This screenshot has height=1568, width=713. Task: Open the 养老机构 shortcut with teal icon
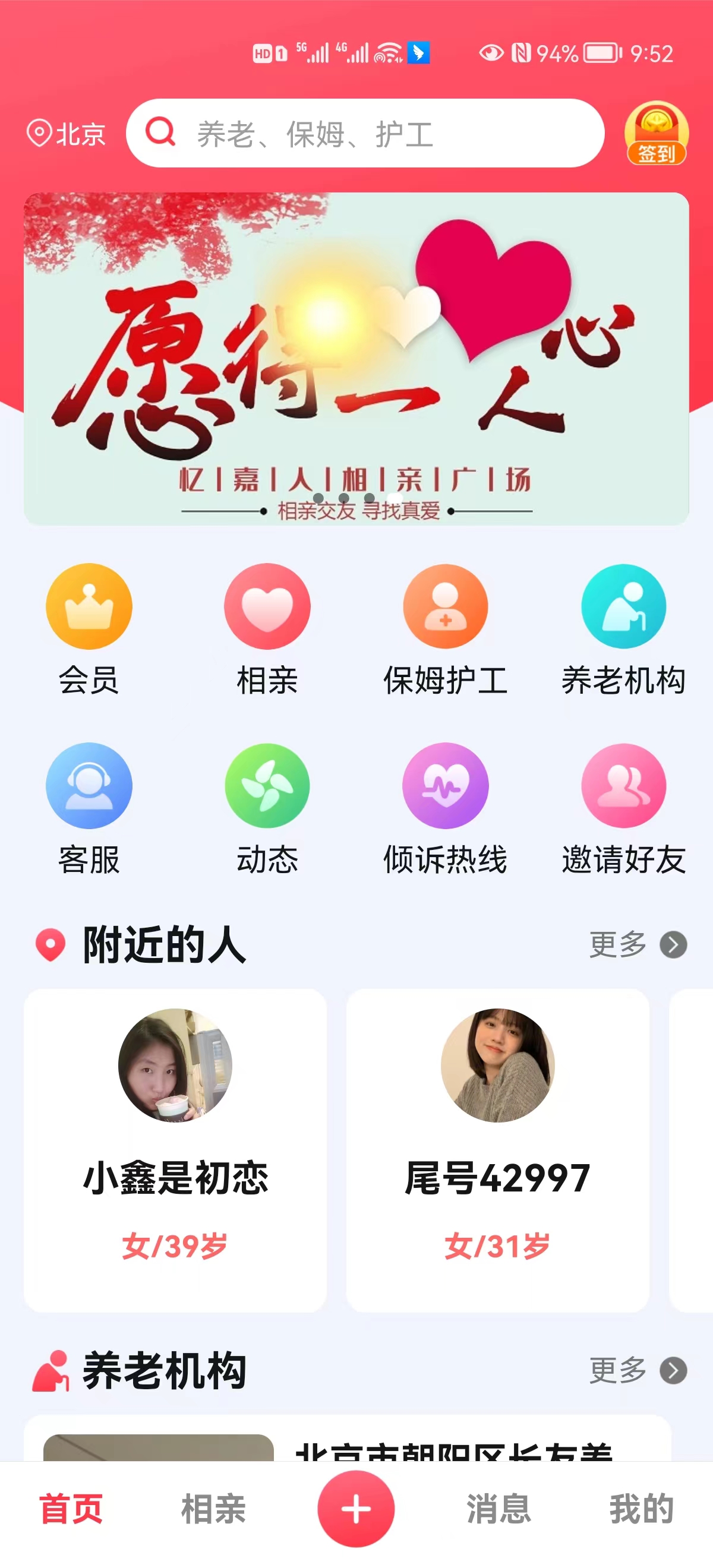click(623, 630)
